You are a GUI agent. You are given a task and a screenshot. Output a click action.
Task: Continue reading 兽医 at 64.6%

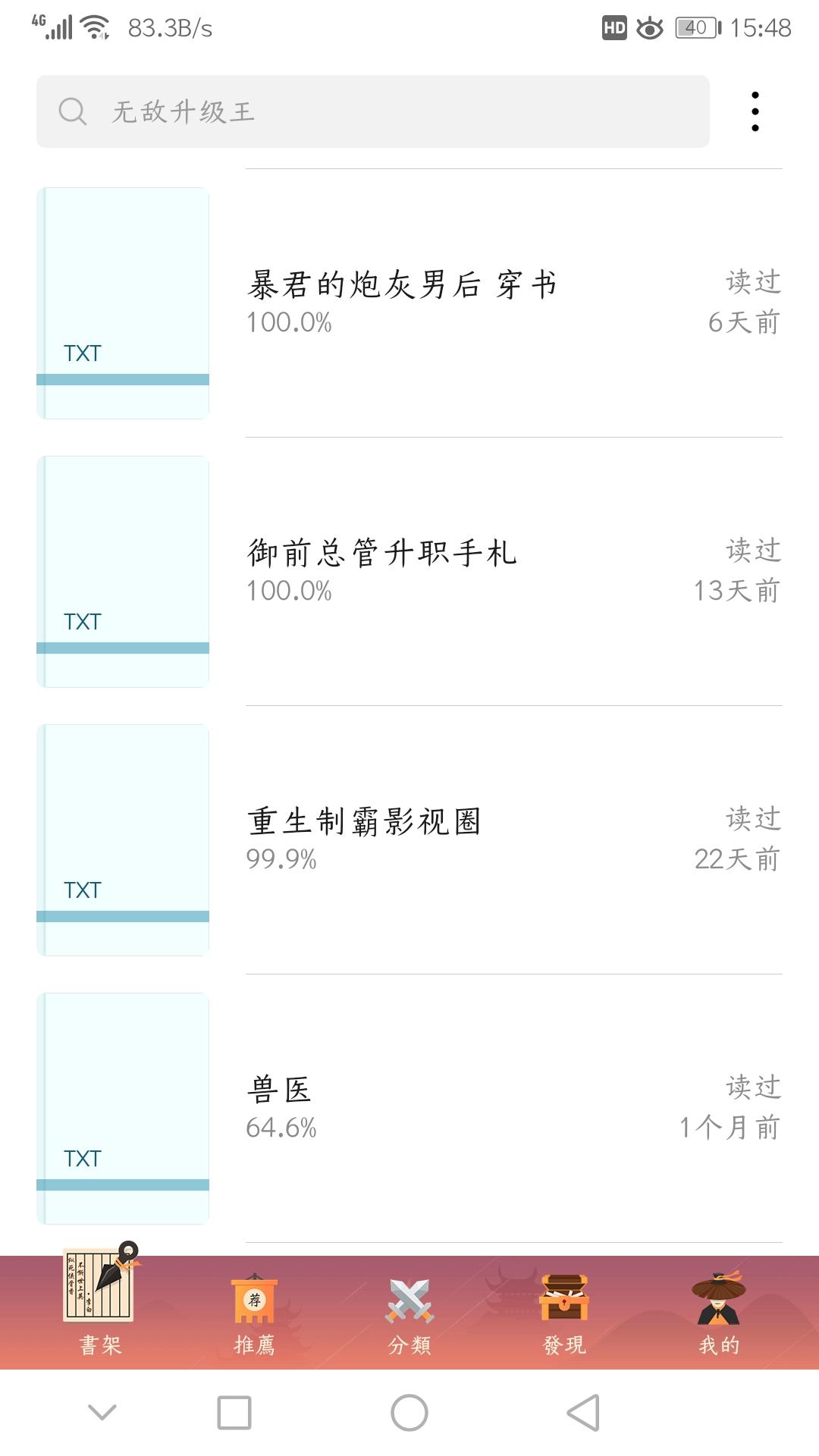click(x=409, y=1109)
